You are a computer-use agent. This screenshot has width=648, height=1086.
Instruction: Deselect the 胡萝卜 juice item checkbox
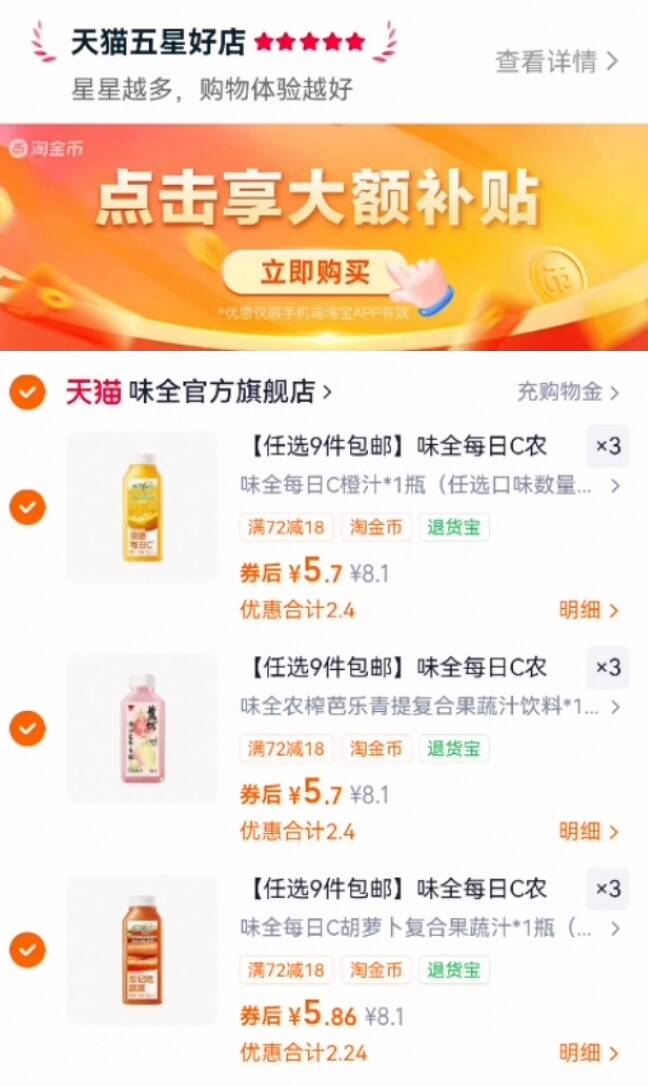point(28,950)
